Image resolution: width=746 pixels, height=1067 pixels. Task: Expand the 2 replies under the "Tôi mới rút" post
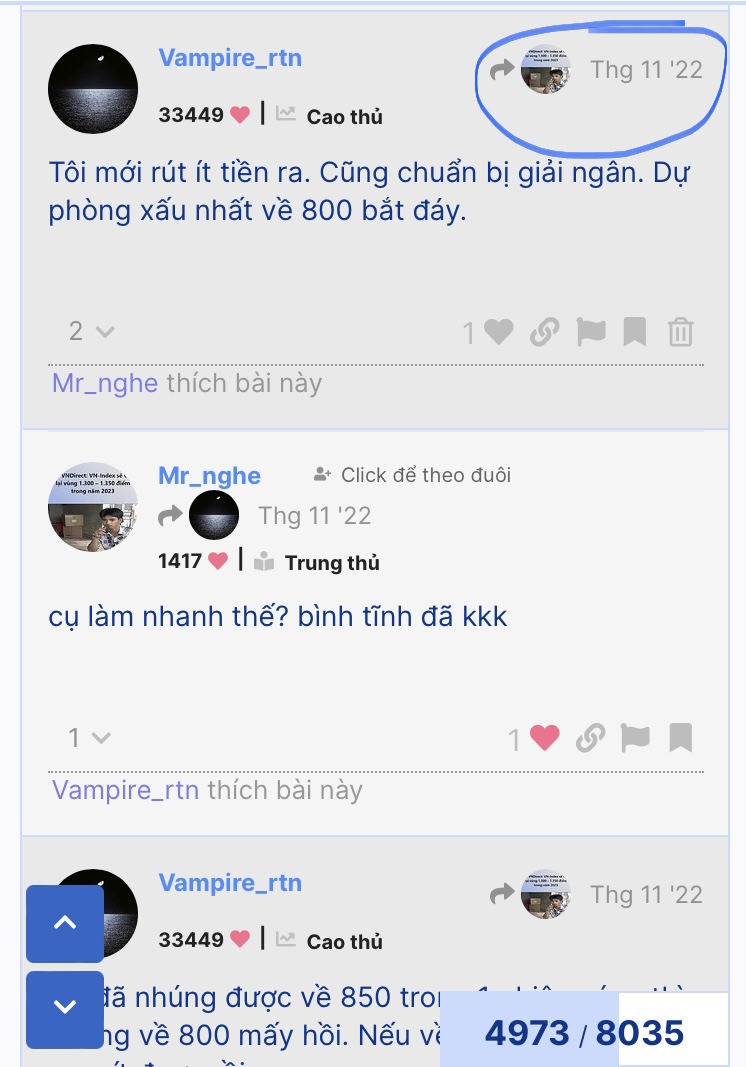(x=90, y=331)
